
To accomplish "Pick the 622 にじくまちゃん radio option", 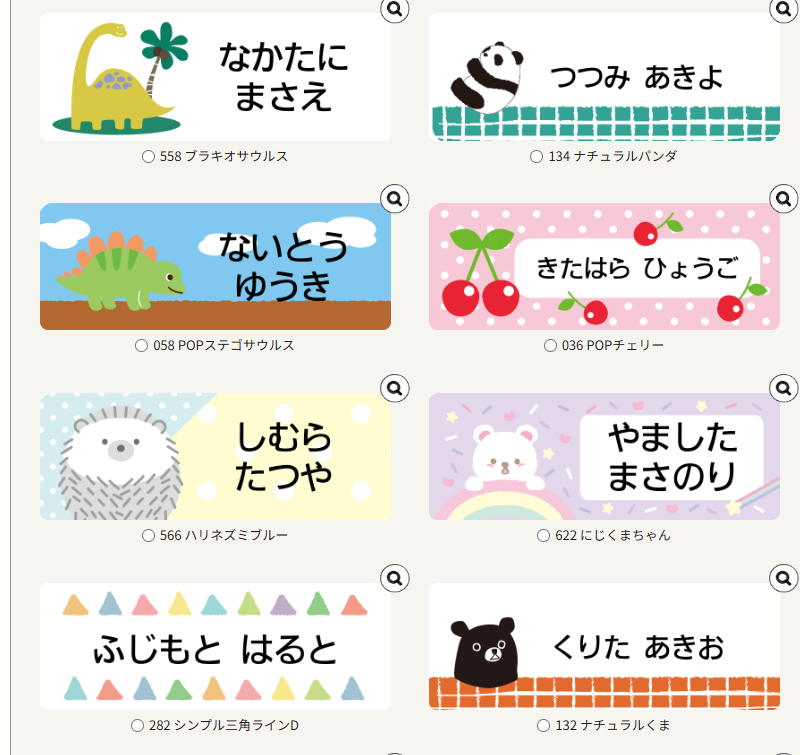I will pyautogui.click(x=544, y=536).
